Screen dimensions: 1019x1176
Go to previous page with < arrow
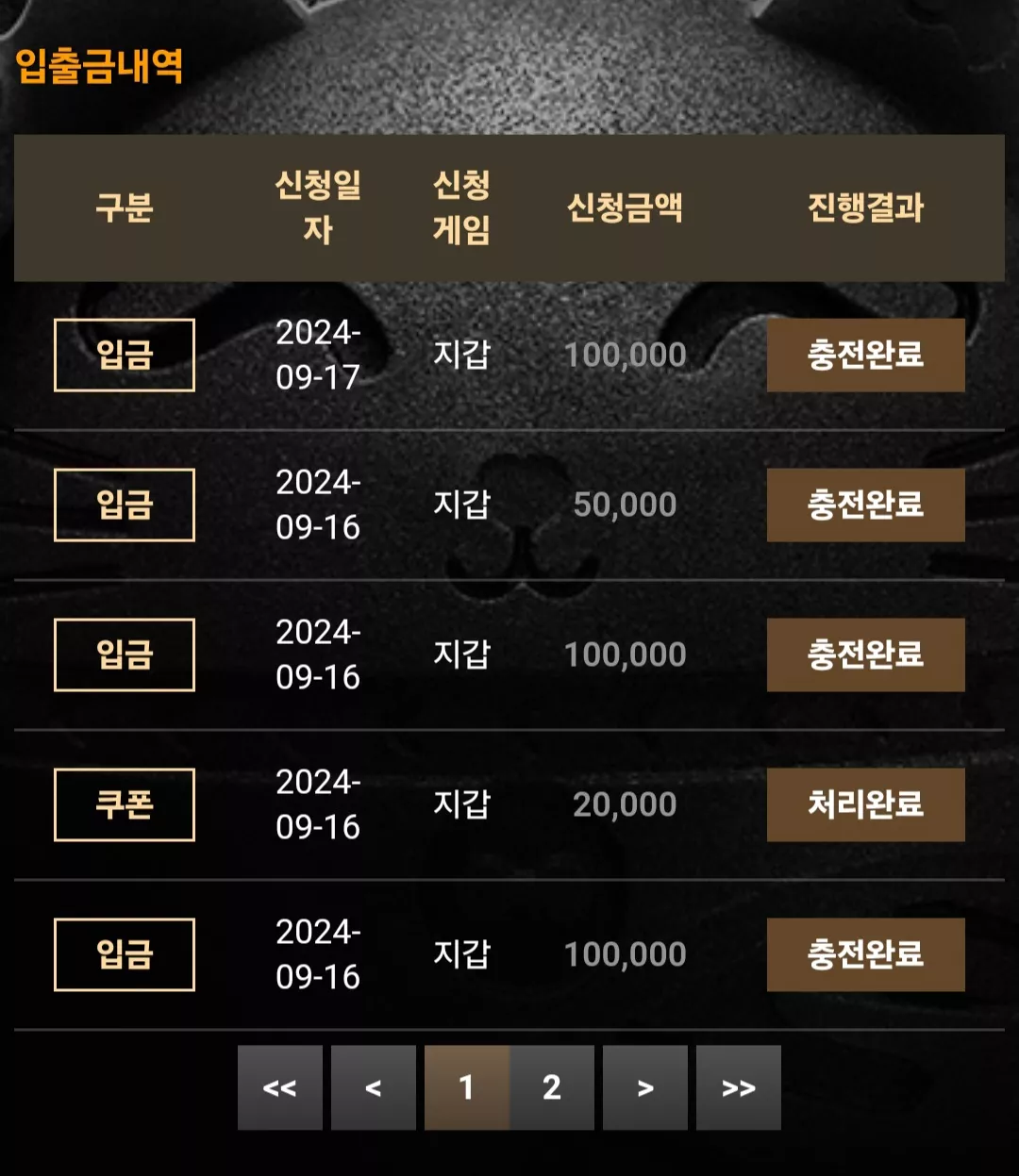click(x=374, y=1087)
